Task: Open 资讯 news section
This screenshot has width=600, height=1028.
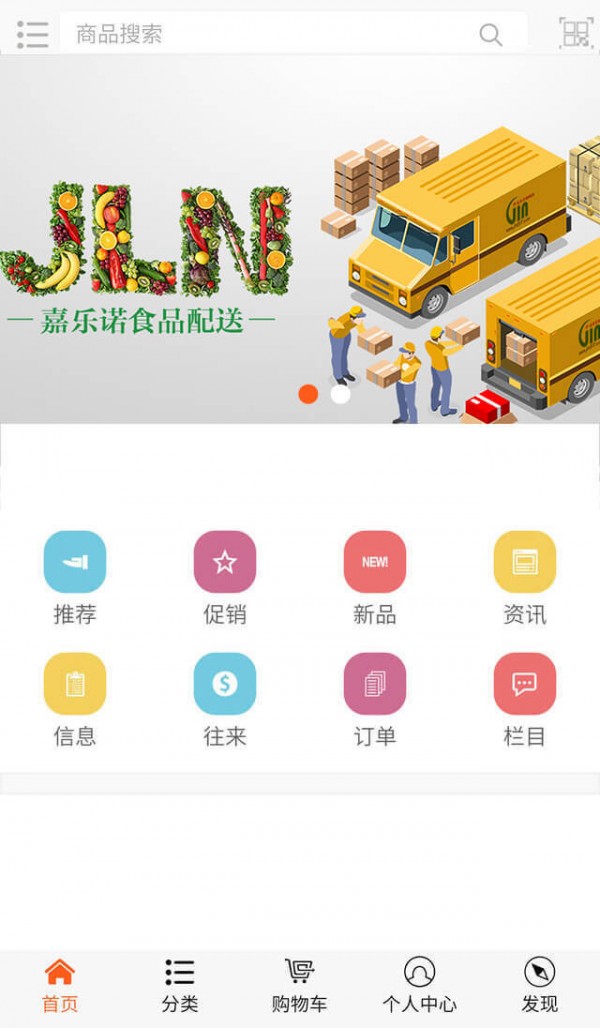Action: tap(525, 577)
